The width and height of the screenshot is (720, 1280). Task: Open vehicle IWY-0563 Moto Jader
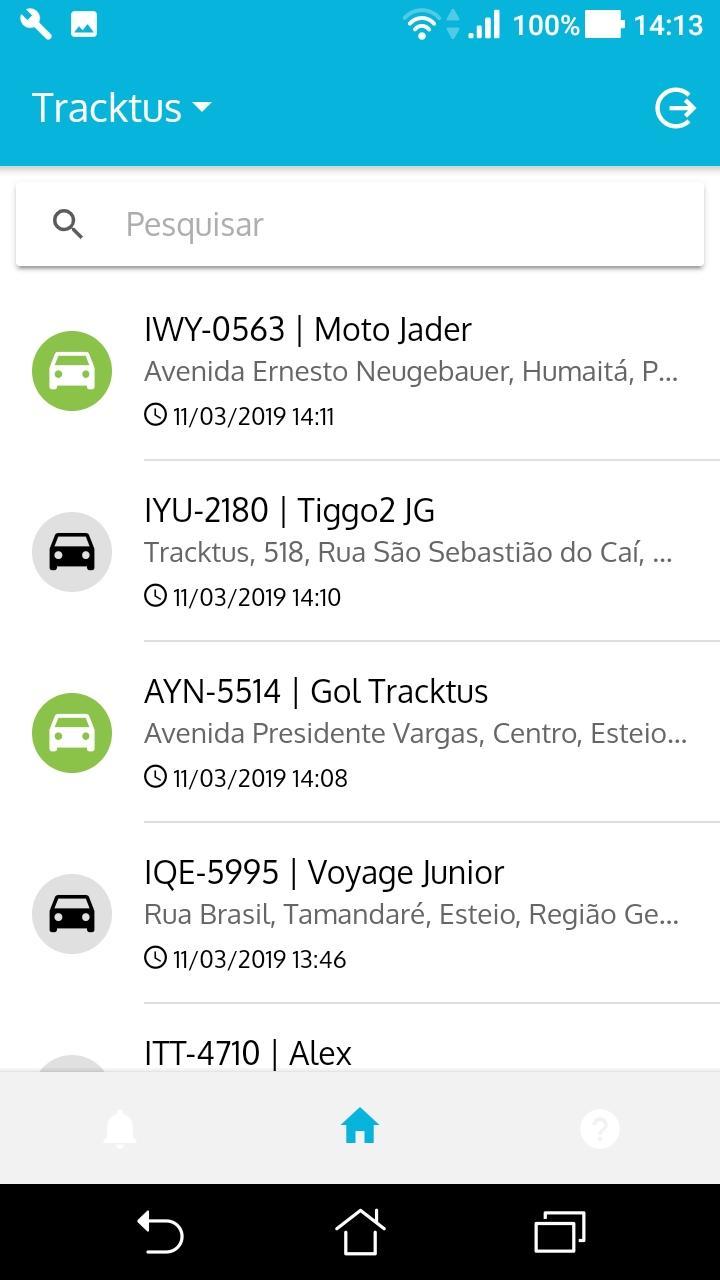360,371
